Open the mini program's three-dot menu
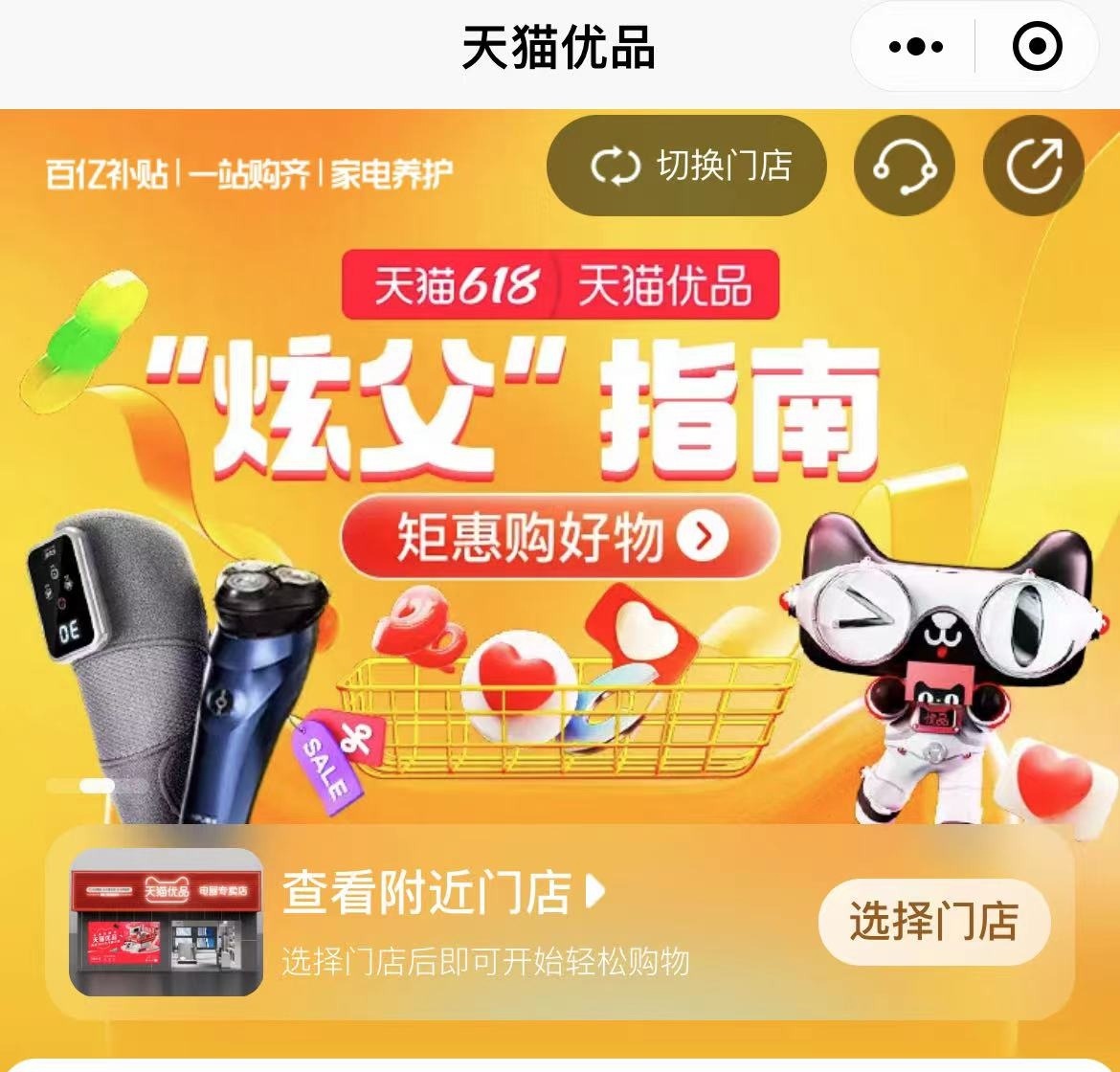Viewport: 1120px width, 1072px height. tap(915, 47)
